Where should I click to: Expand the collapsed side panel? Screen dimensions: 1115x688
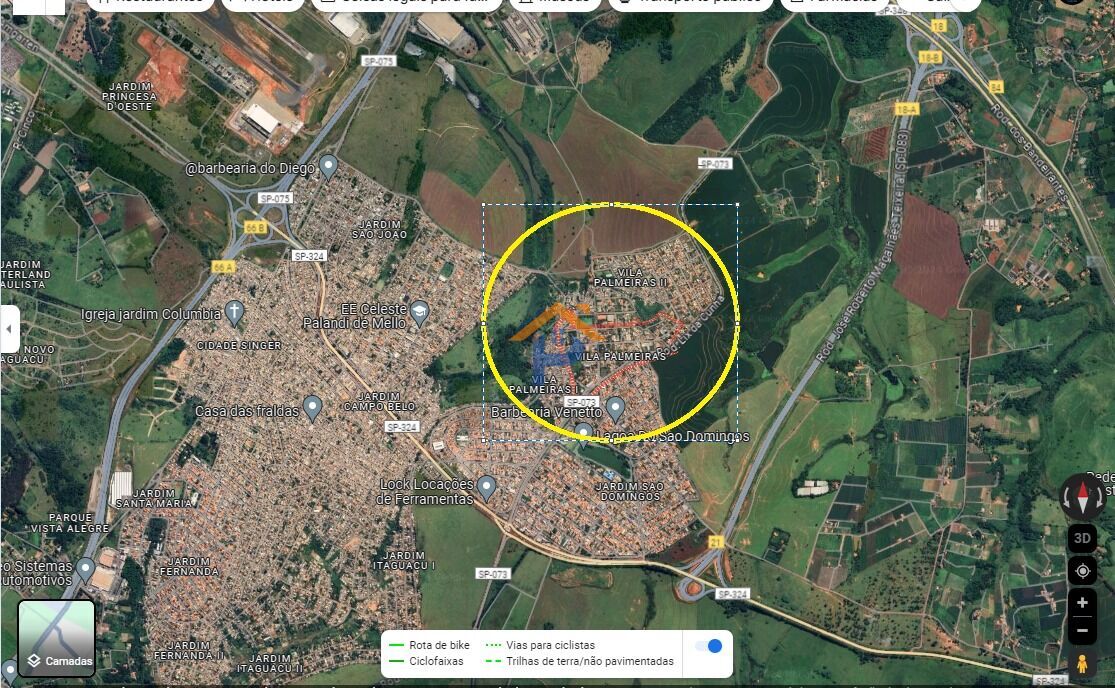pos(9,328)
